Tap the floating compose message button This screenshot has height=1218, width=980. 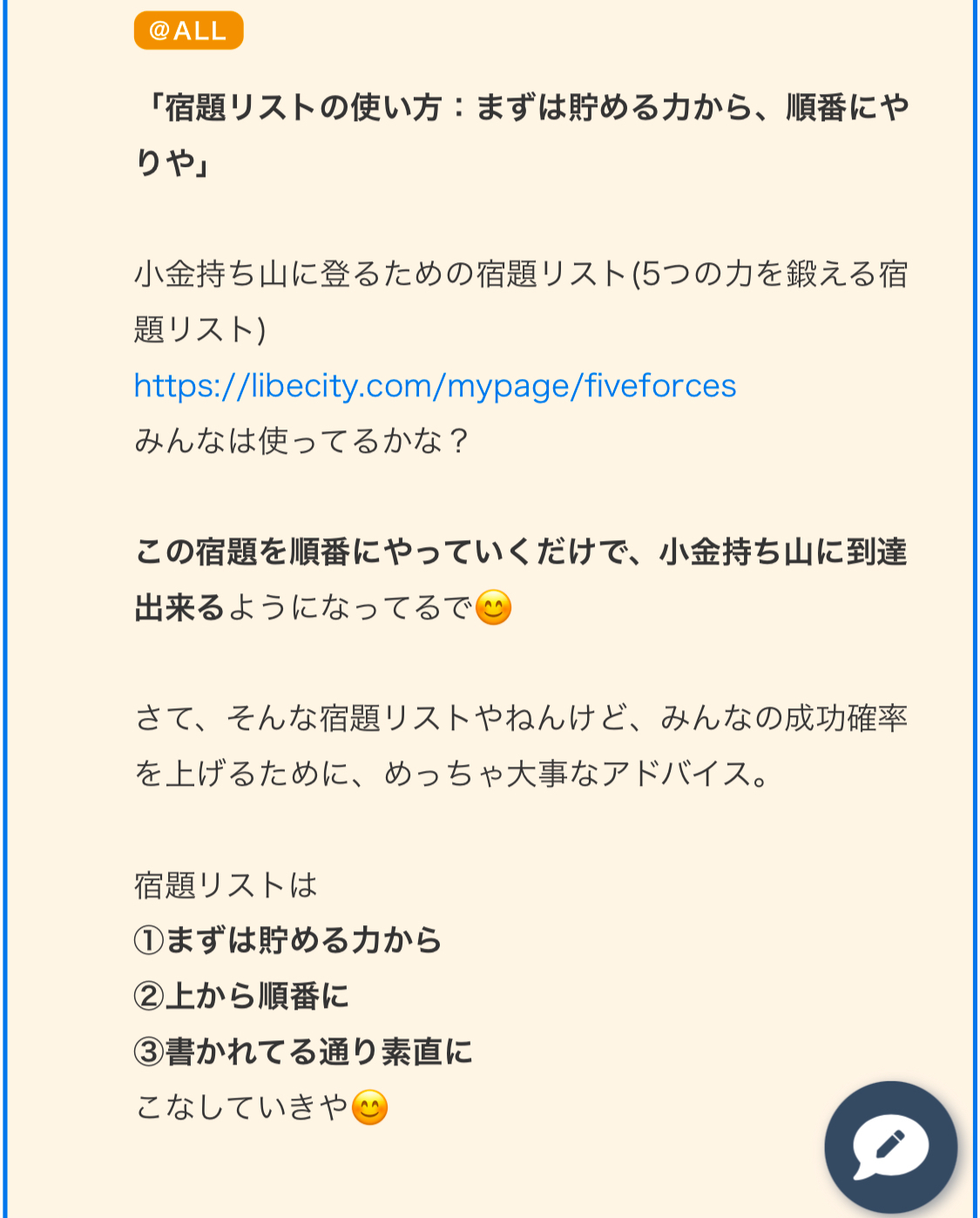coord(890,1147)
